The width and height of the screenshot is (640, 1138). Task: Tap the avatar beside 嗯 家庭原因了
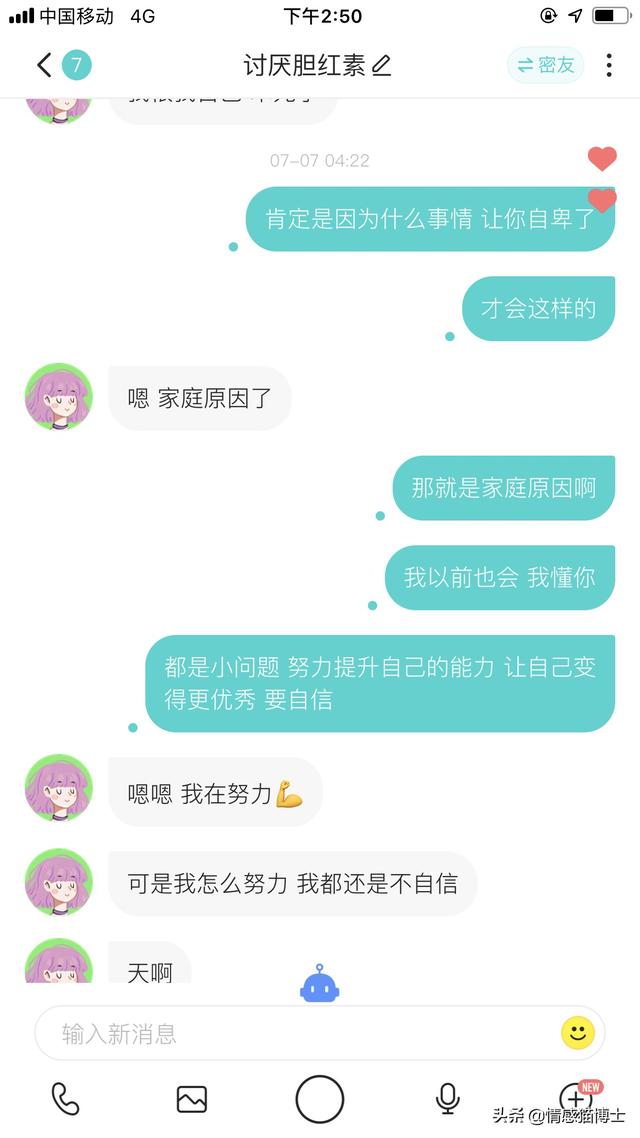[x=59, y=397]
